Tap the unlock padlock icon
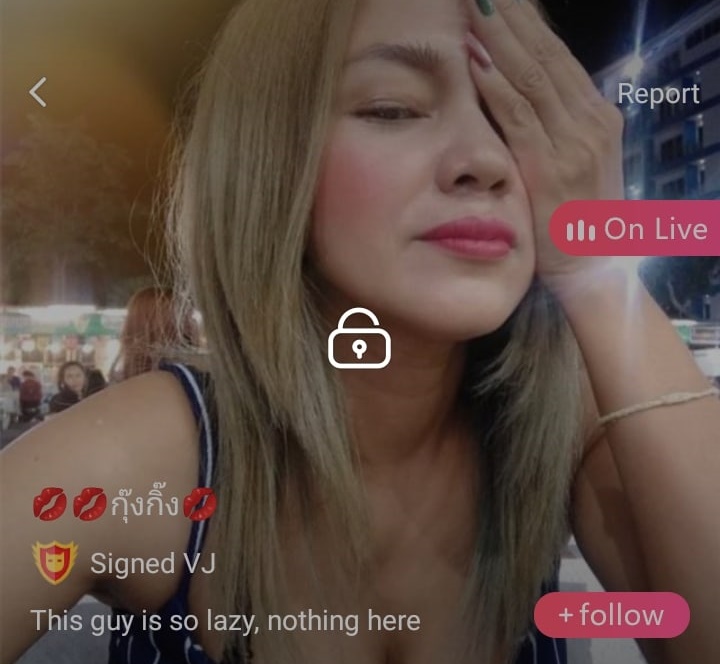Image resolution: width=720 pixels, height=664 pixels. click(360, 338)
